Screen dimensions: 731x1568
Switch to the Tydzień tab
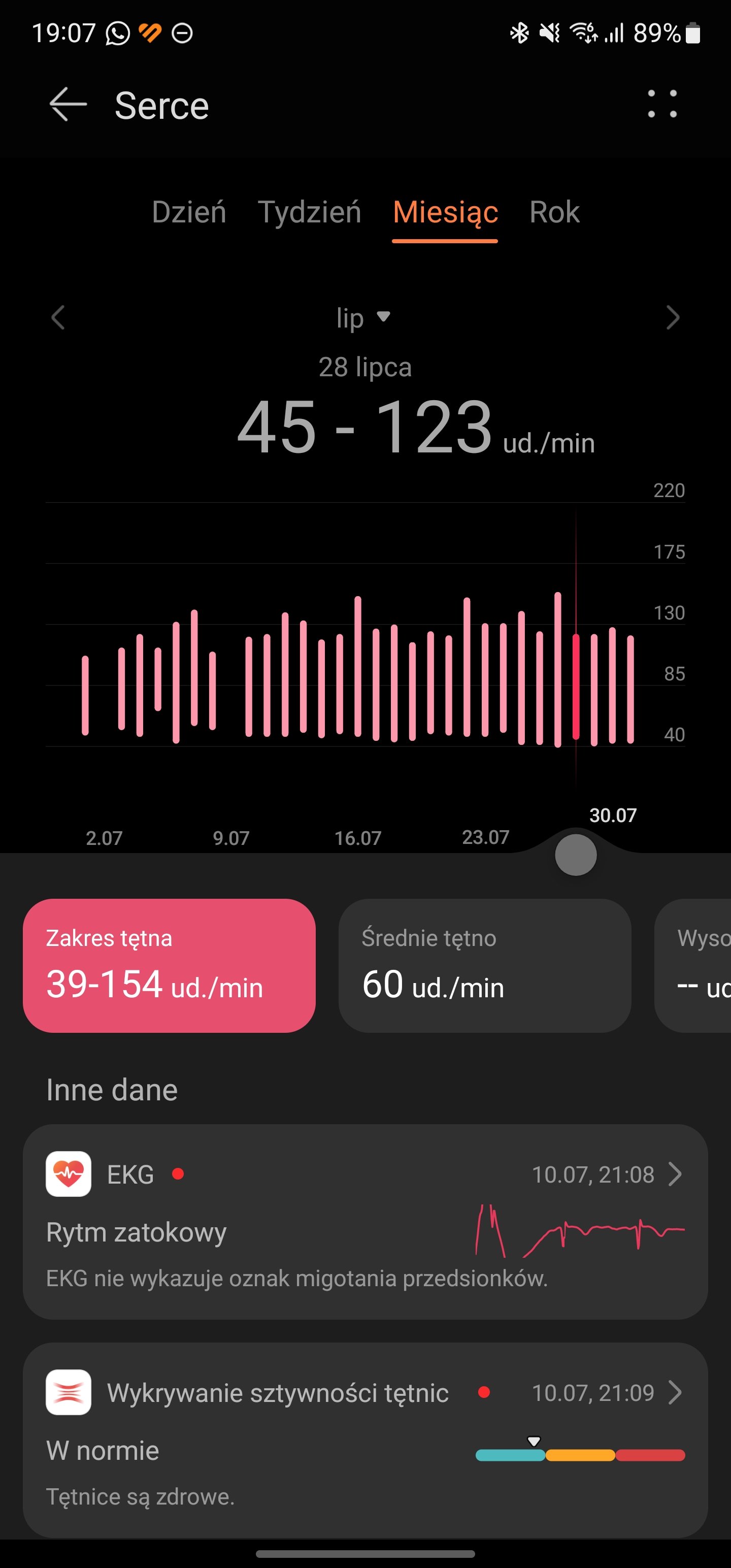[309, 212]
